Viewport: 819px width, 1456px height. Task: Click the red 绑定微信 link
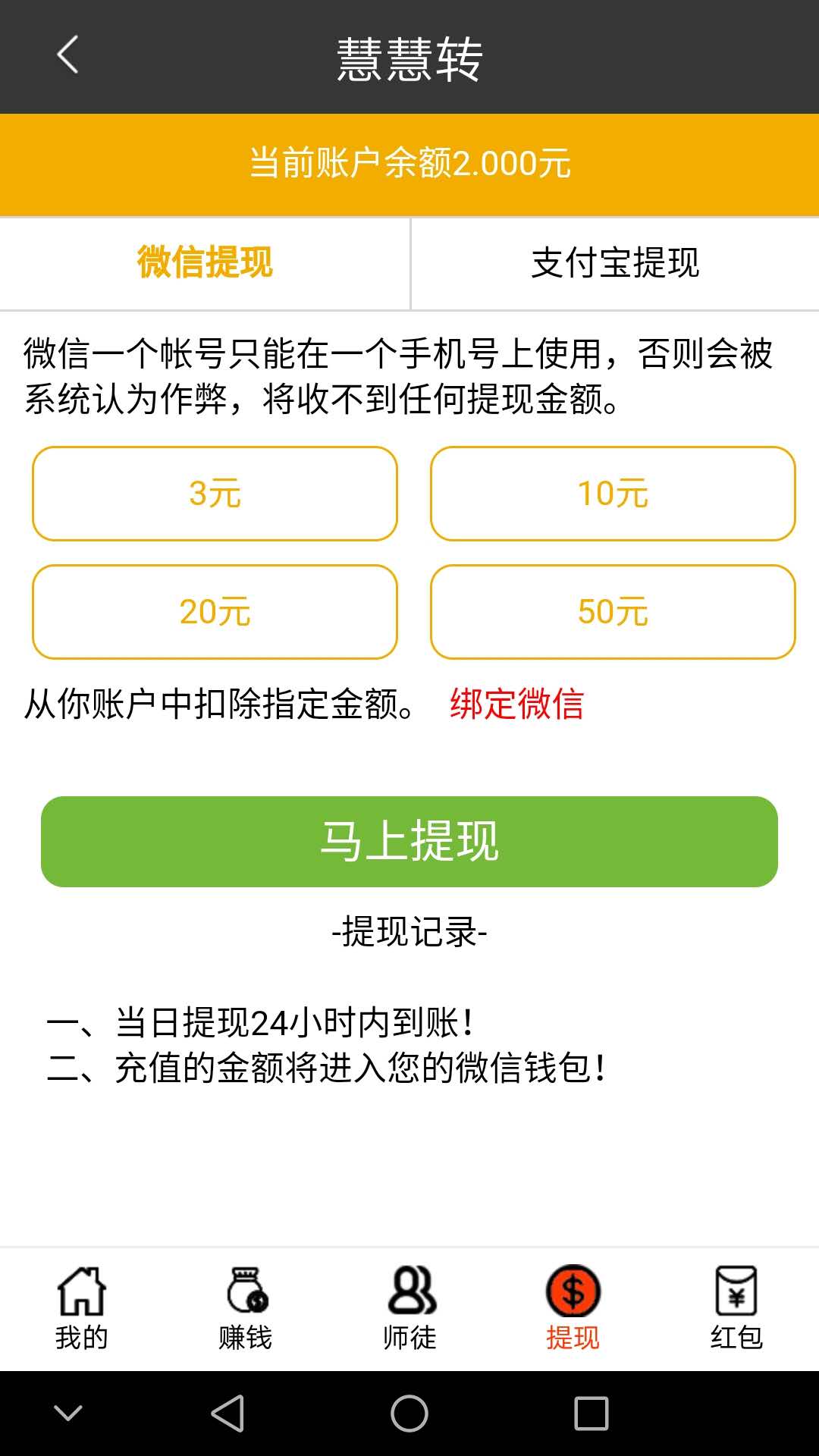coord(519,707)
